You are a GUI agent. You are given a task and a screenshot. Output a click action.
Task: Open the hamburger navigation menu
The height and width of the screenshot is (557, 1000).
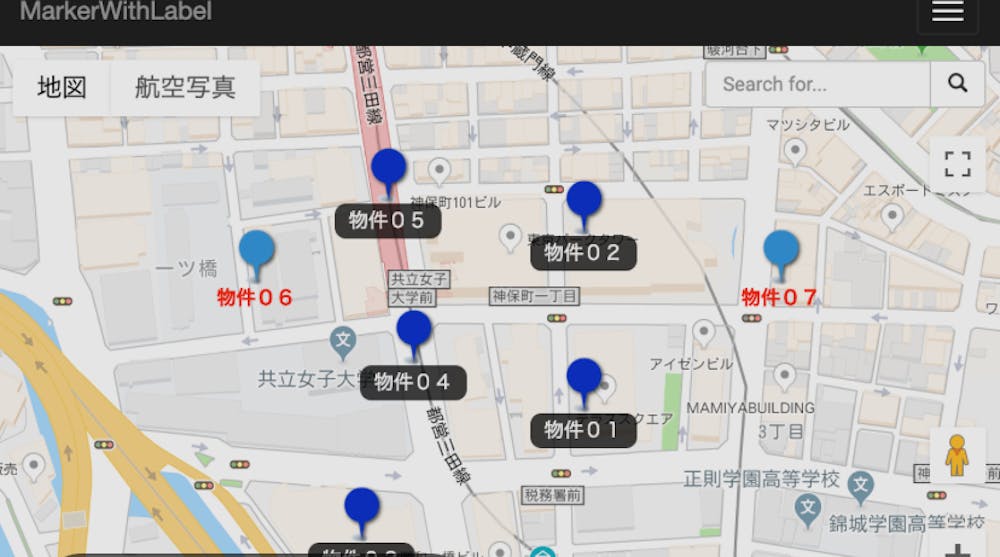pos(947,12)
